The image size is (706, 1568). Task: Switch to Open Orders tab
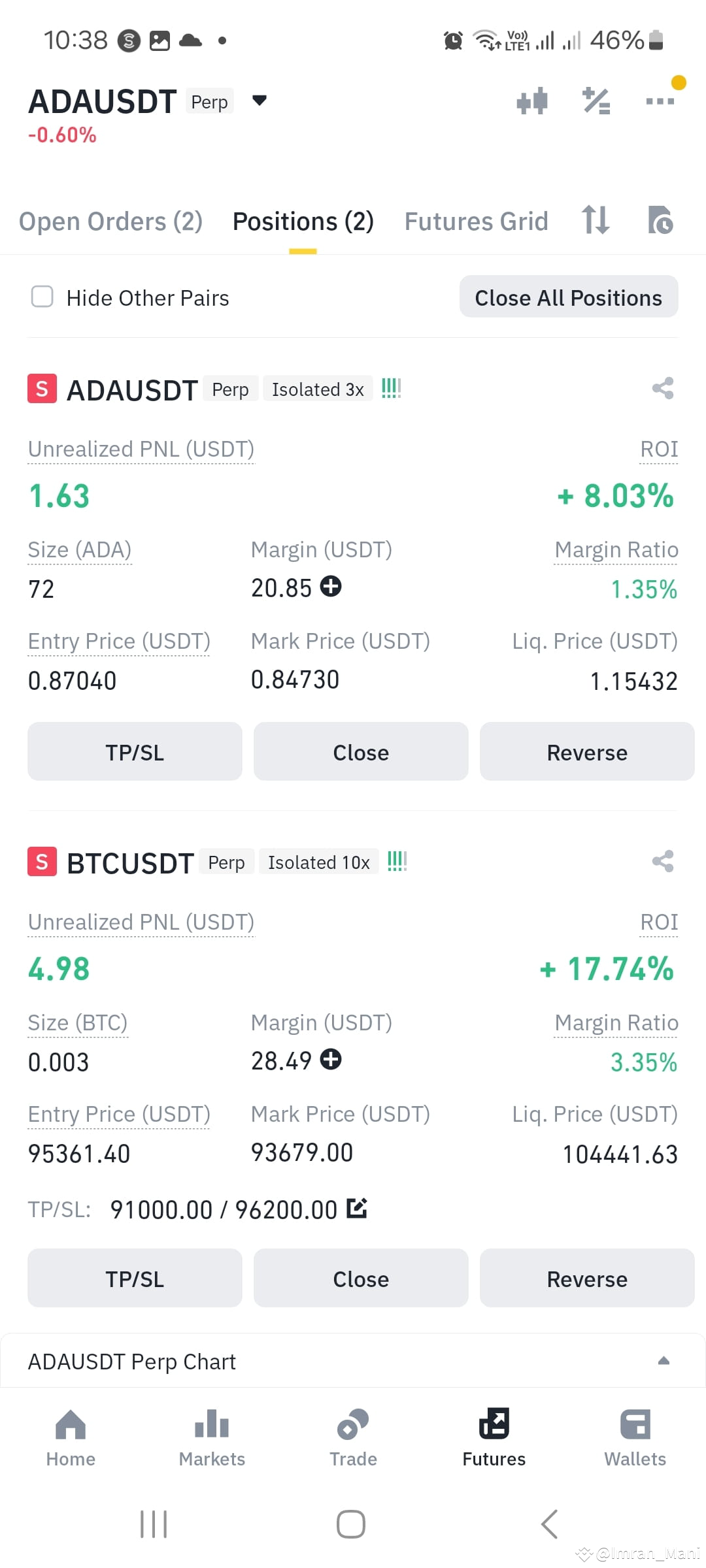click(110, 221)
